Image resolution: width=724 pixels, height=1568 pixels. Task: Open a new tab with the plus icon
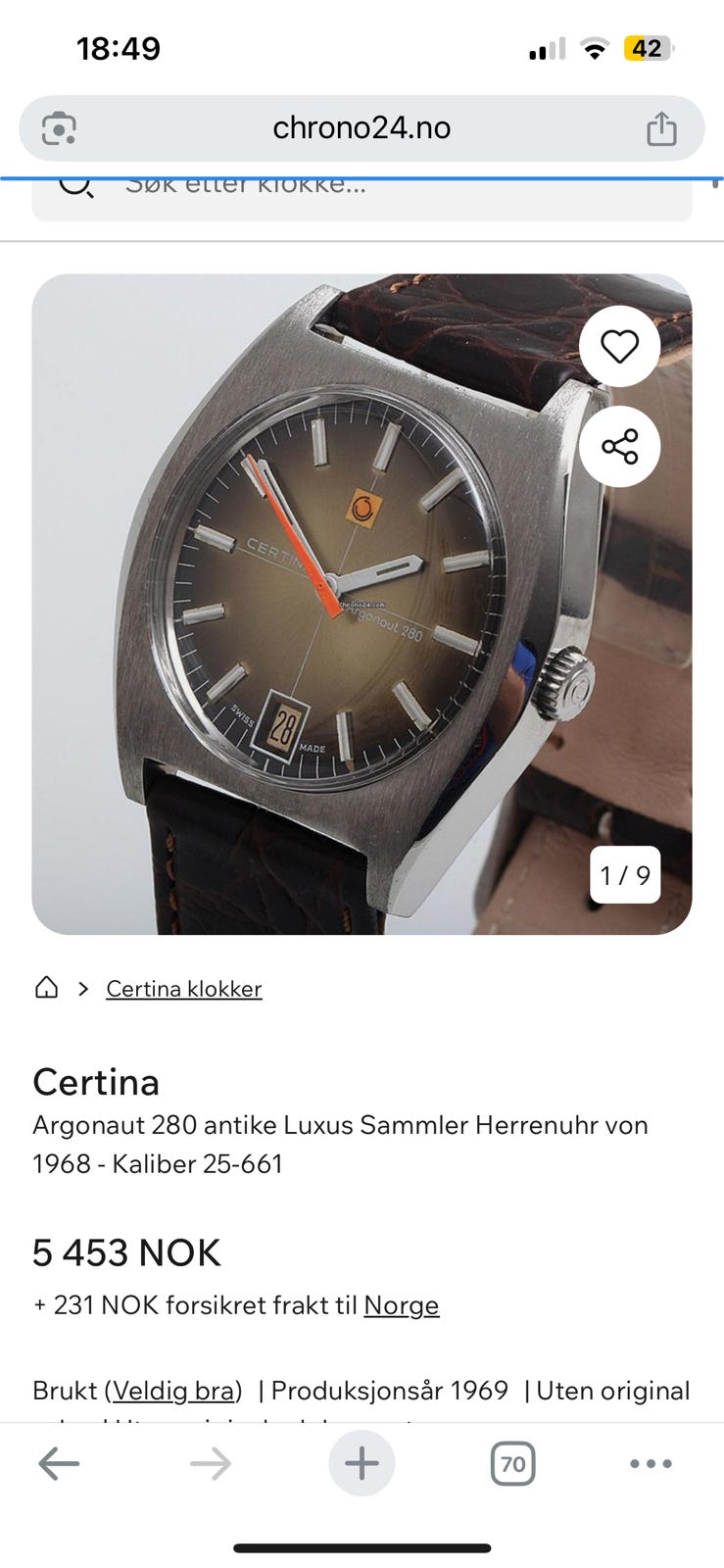(362, 1463)
